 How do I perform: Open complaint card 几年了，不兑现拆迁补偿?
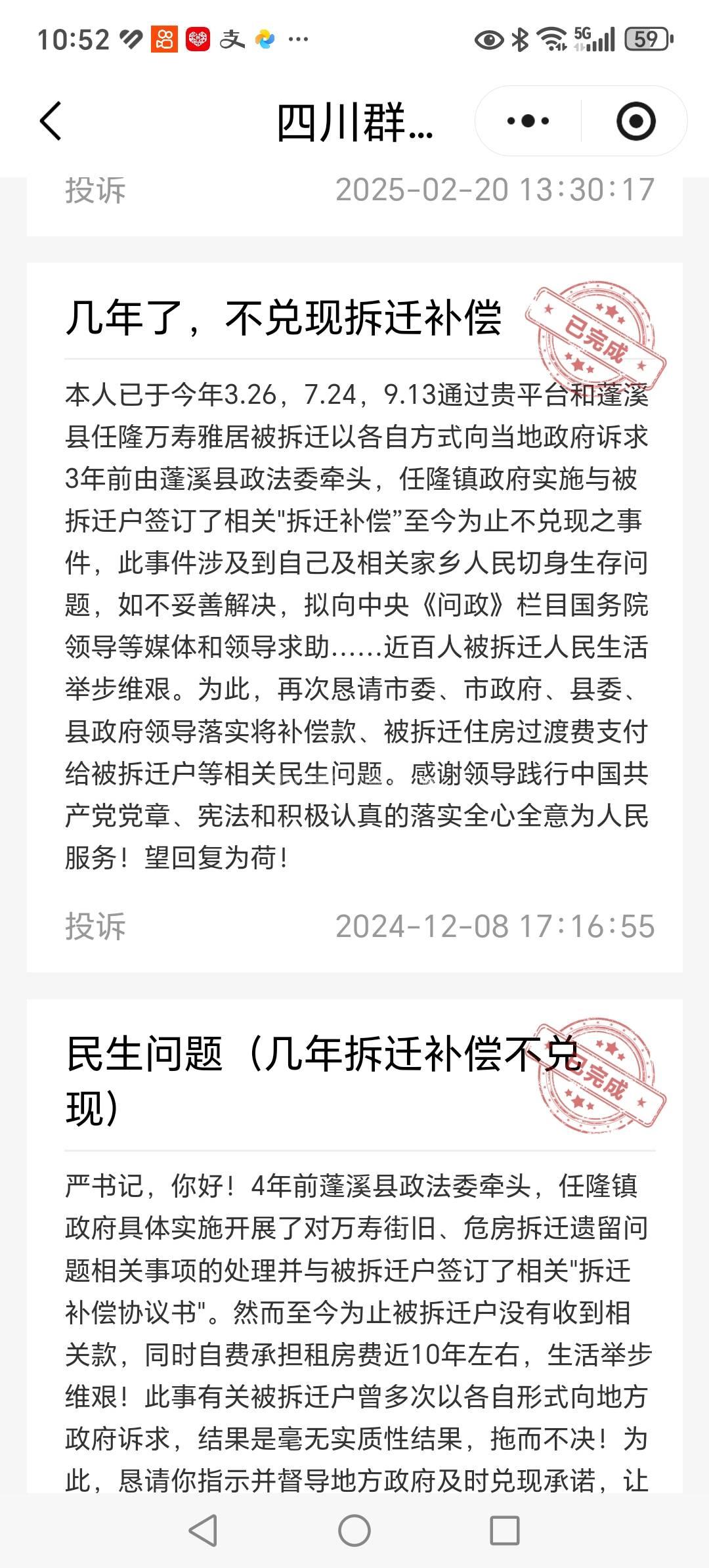click(284, 318)
